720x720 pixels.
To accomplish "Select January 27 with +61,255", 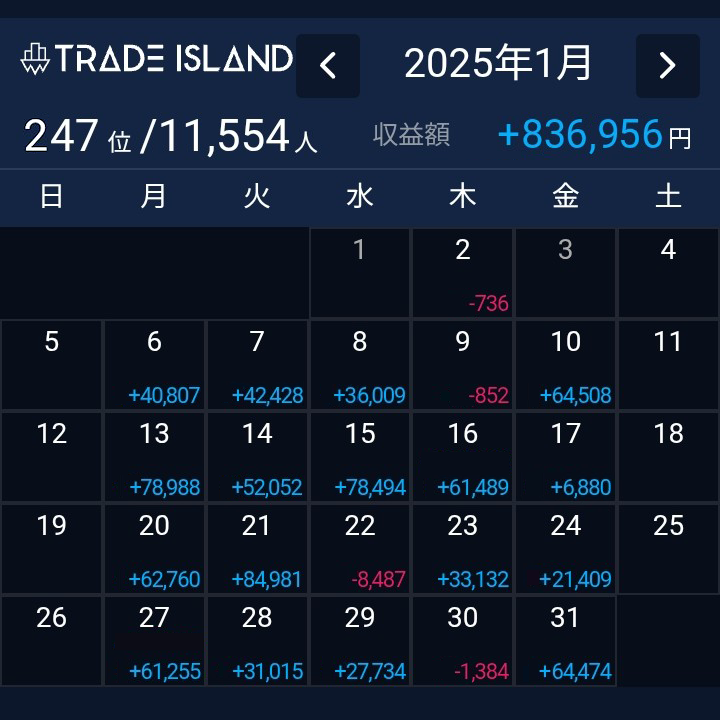I will tap(154, 641).
